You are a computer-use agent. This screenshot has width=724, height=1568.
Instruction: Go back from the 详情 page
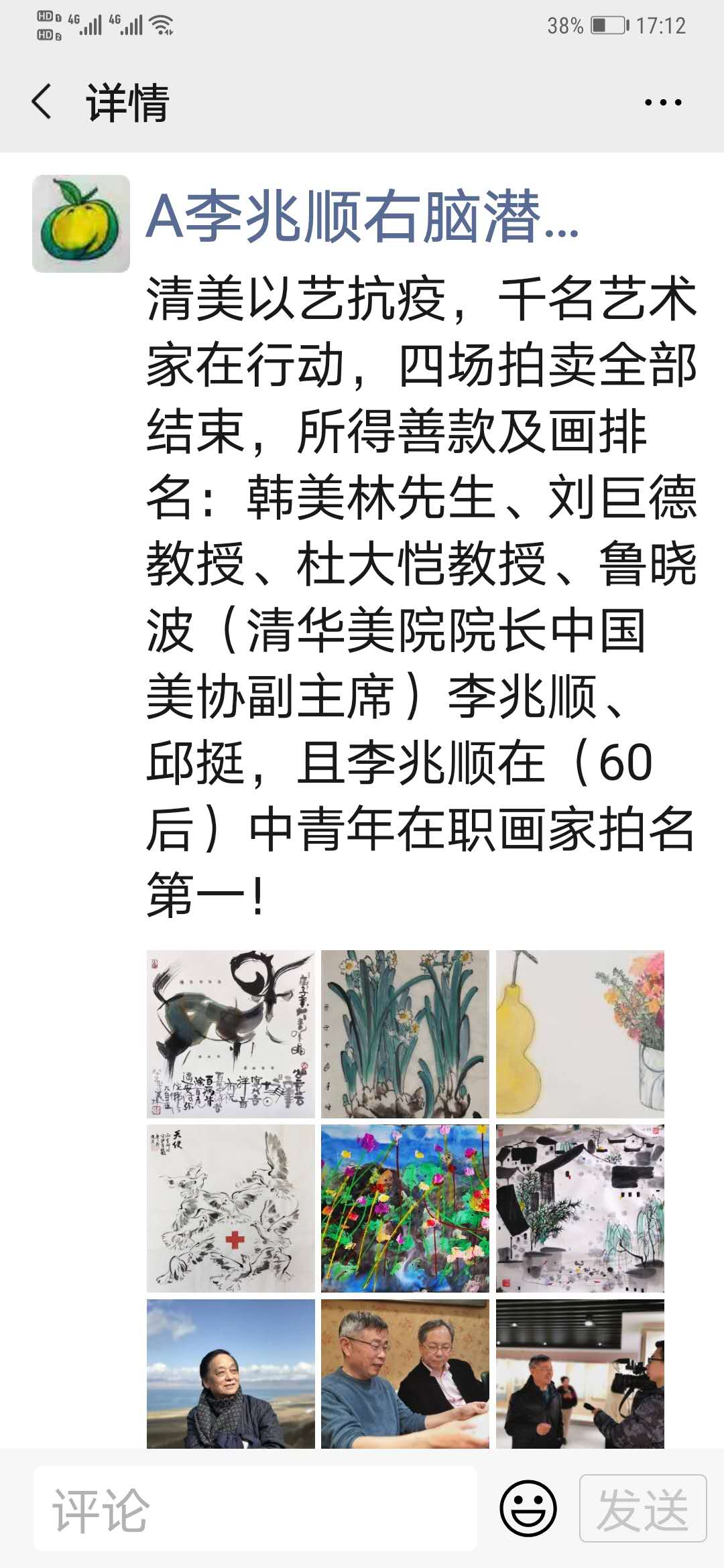[x=42, y=102]
